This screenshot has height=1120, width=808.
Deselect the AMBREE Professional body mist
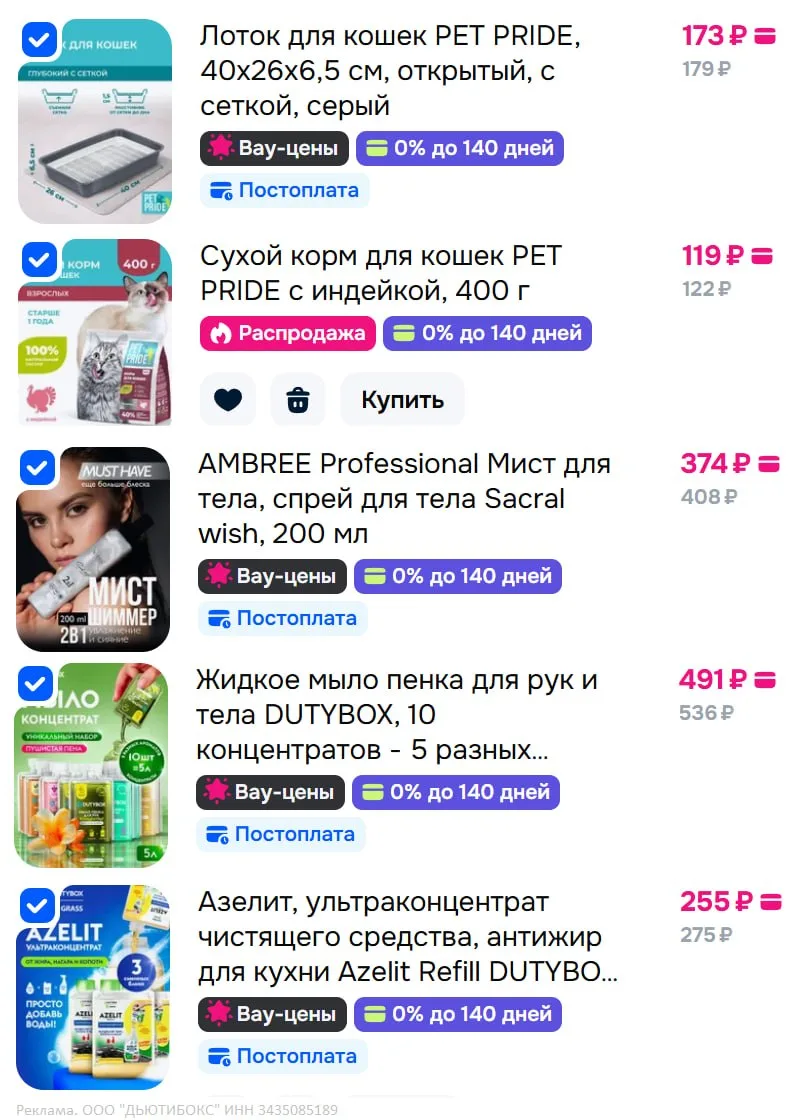point(37,468)
